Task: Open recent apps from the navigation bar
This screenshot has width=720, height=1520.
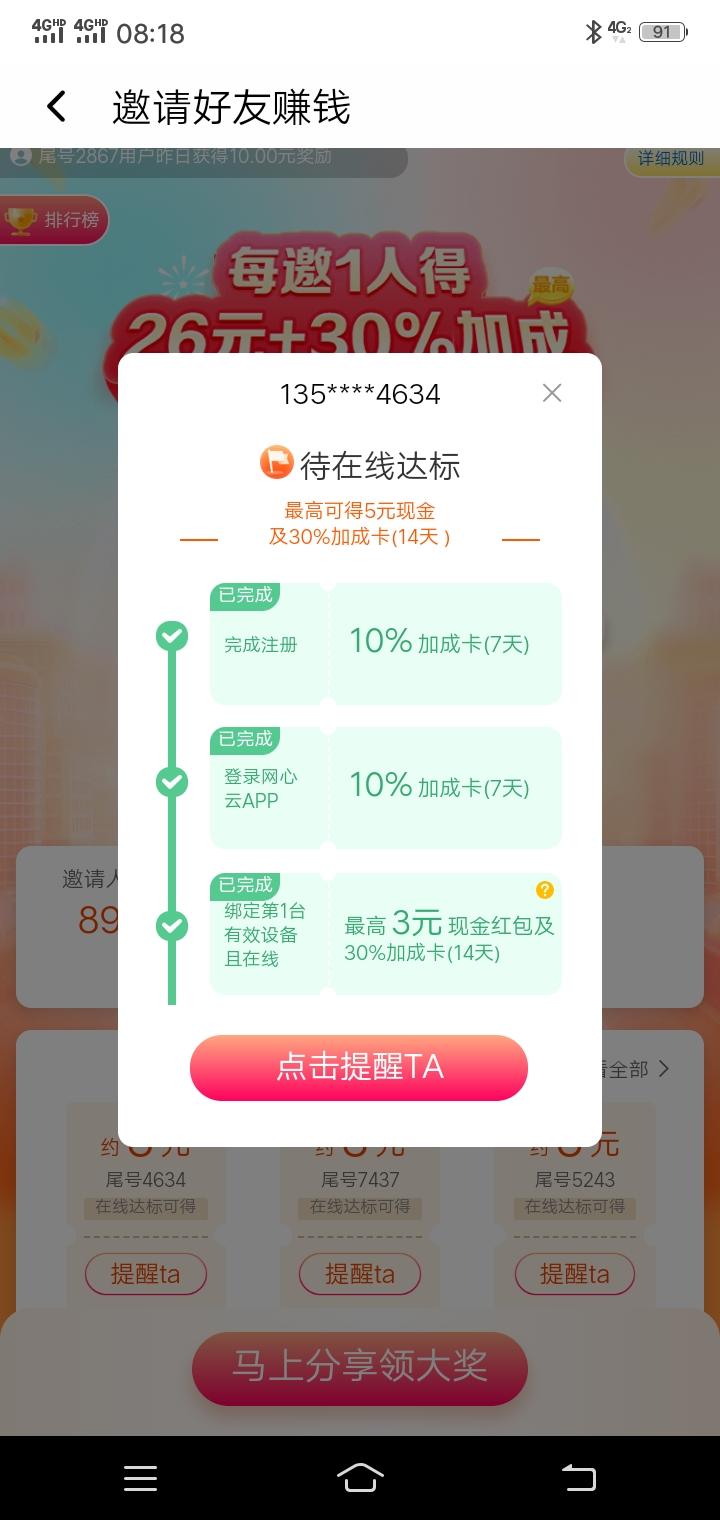Action: (x=140, y=1477)
